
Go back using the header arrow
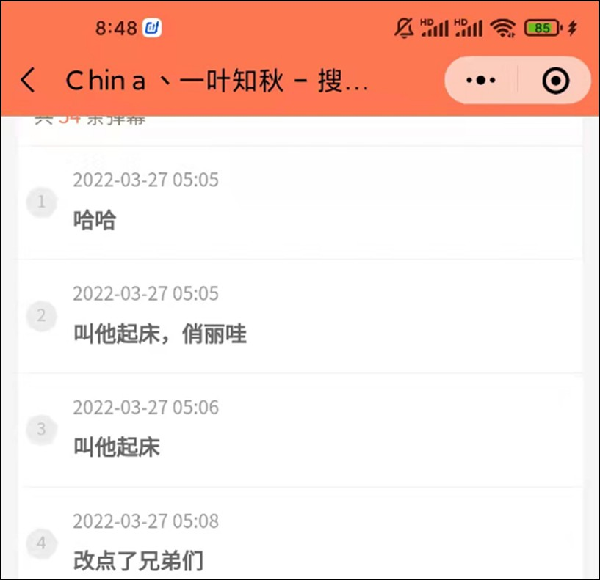[29, 81]
